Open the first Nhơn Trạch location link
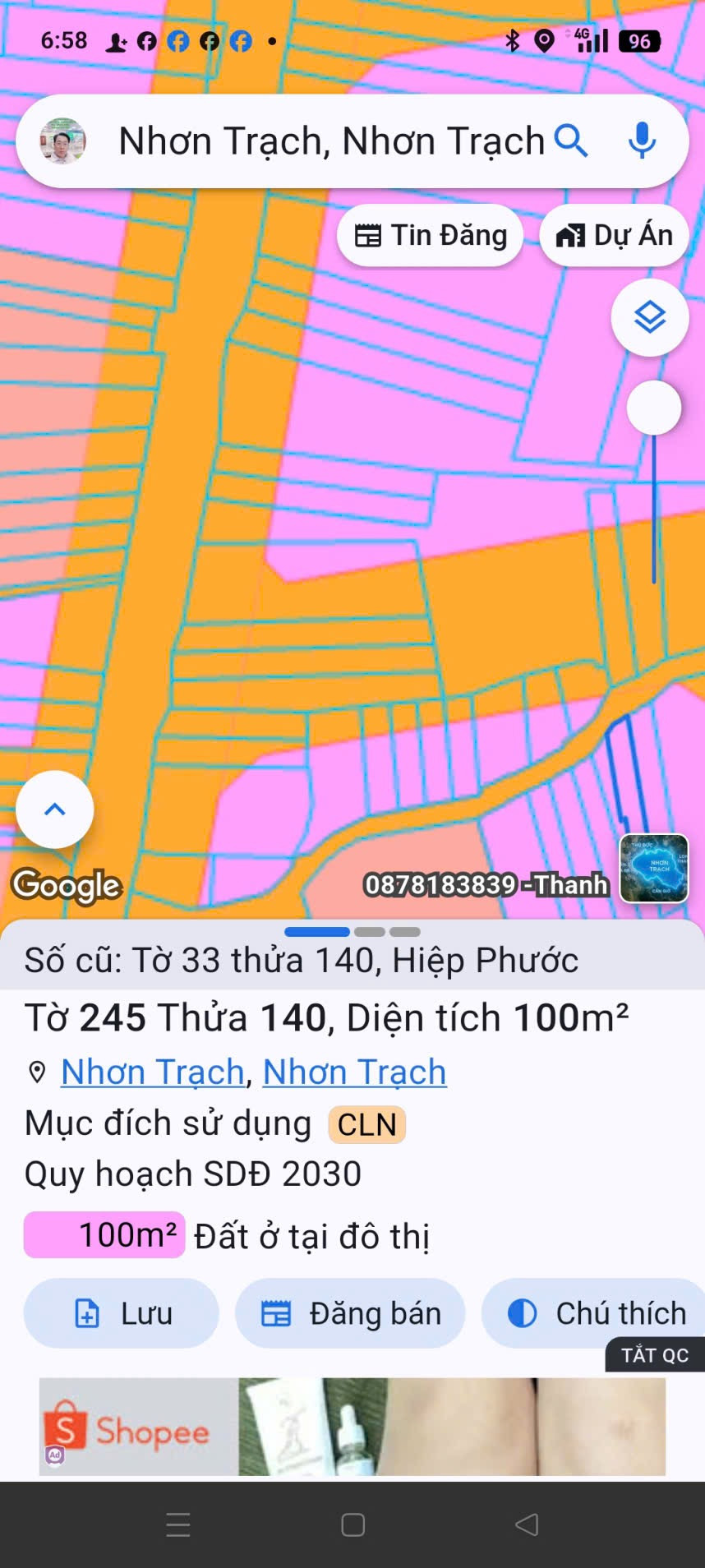This screenshot has height=1568, width=705. 153,1072
